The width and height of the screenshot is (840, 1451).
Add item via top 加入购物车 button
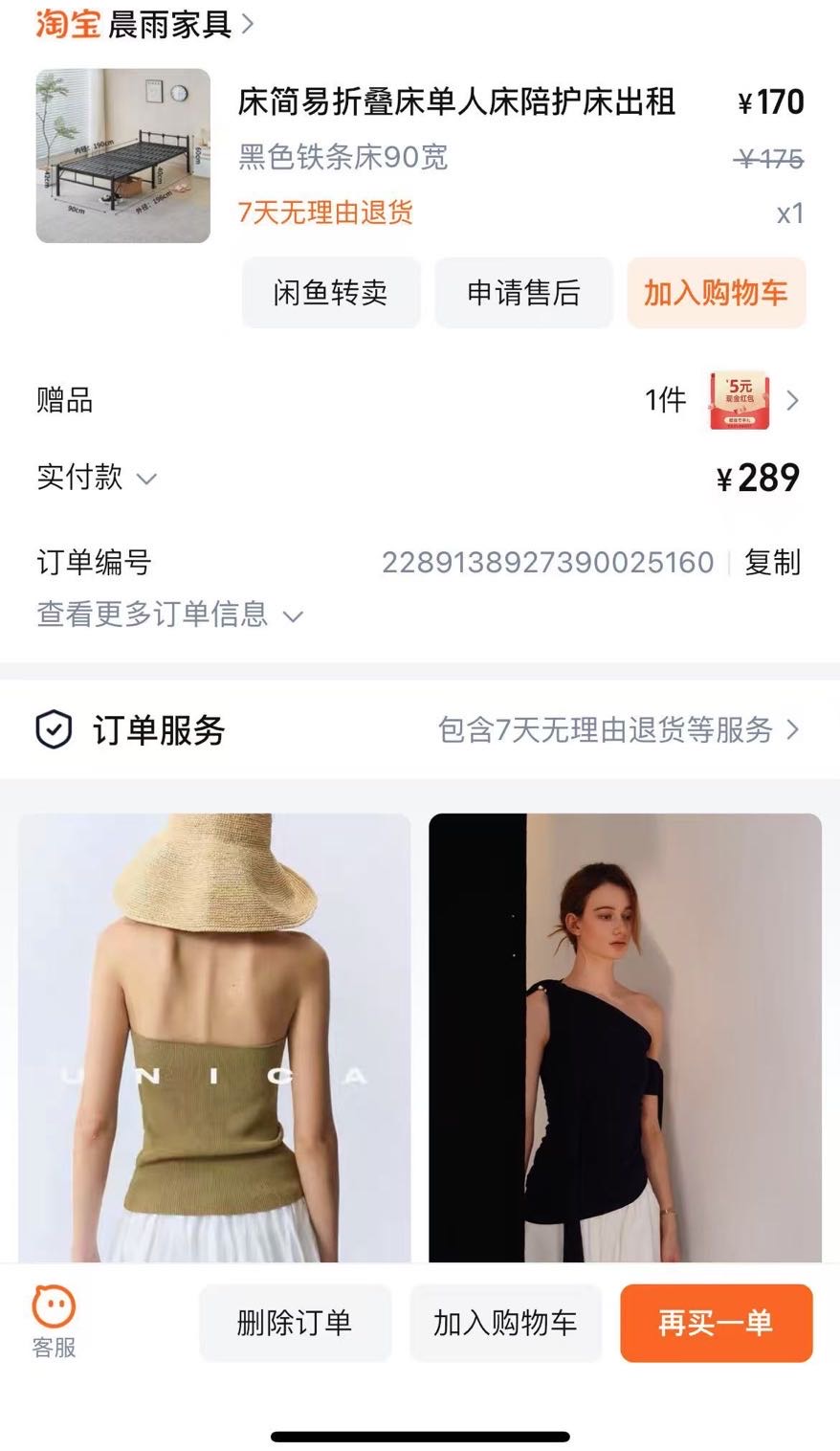[716, 294]
